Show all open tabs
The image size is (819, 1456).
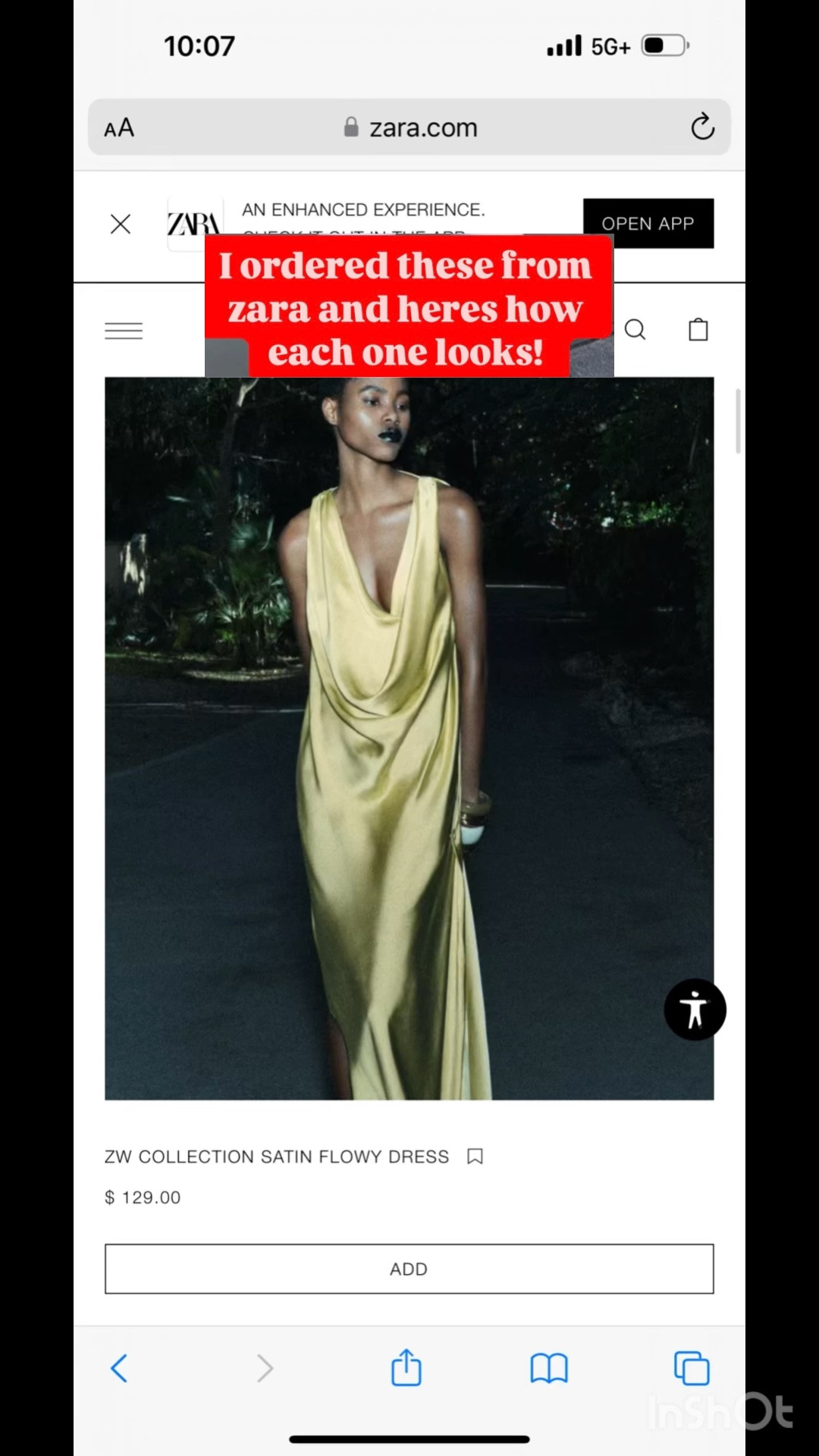tap(692, 1369)
